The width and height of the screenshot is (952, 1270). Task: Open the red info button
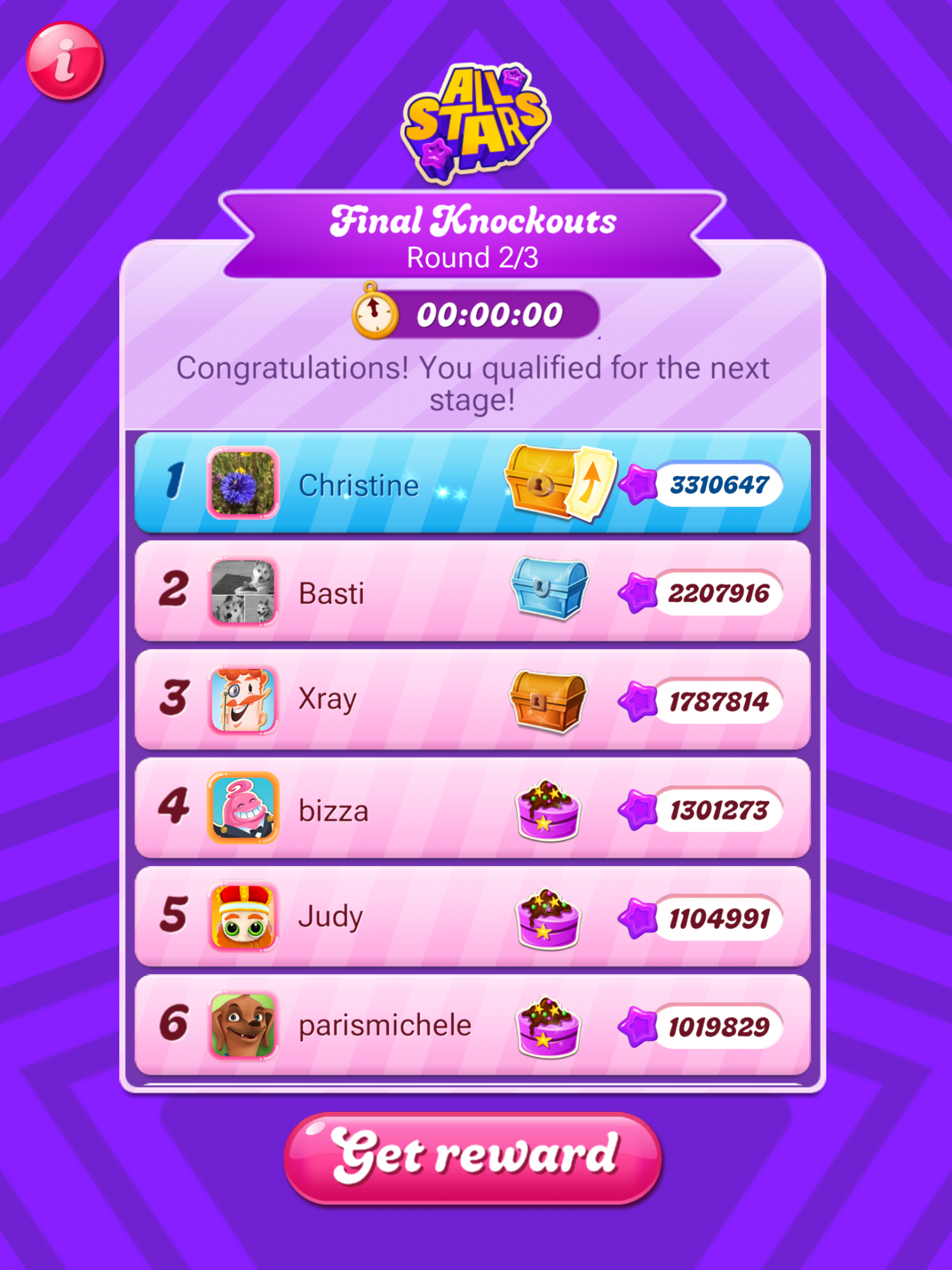pyautogui.click(x=65, y=61)
